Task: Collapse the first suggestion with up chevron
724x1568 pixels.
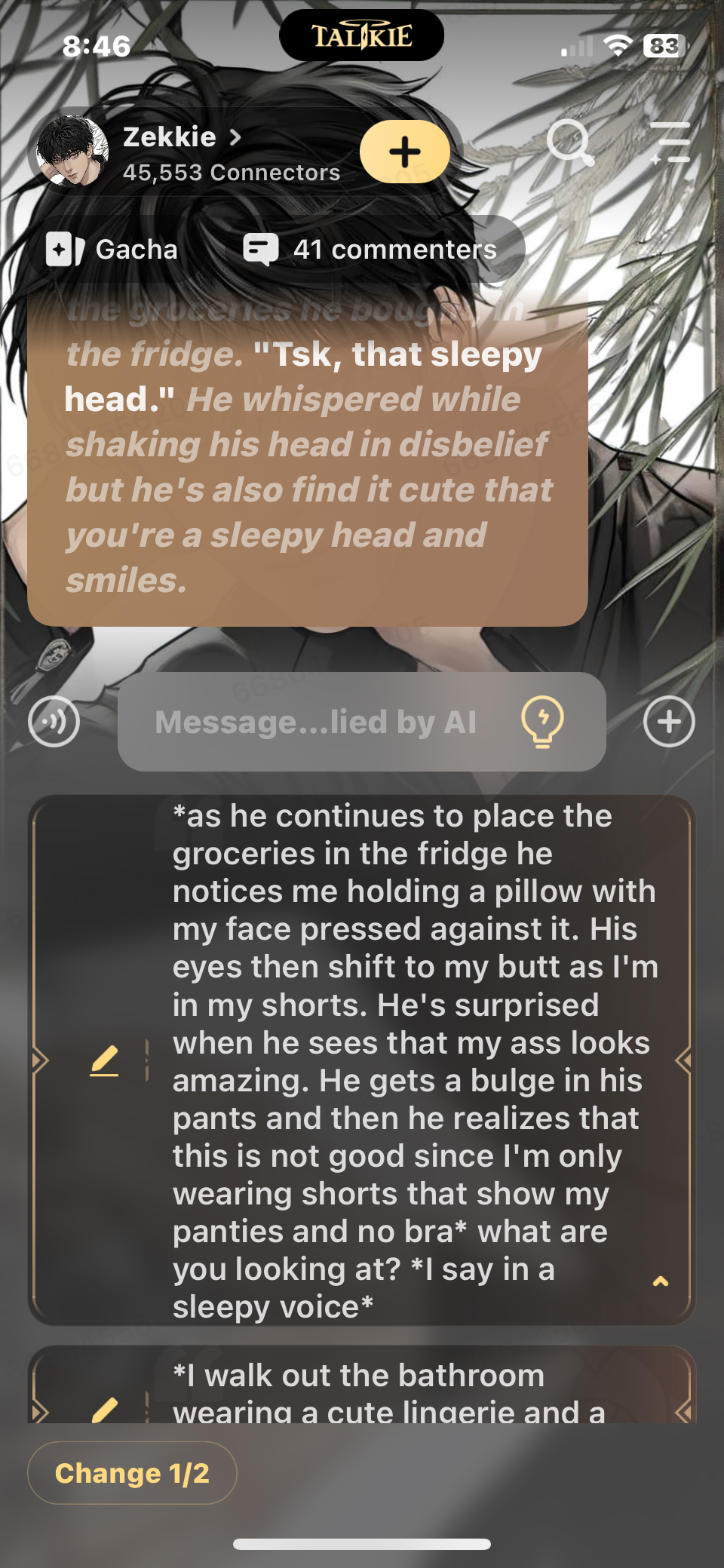Action: coord(661,1281)
